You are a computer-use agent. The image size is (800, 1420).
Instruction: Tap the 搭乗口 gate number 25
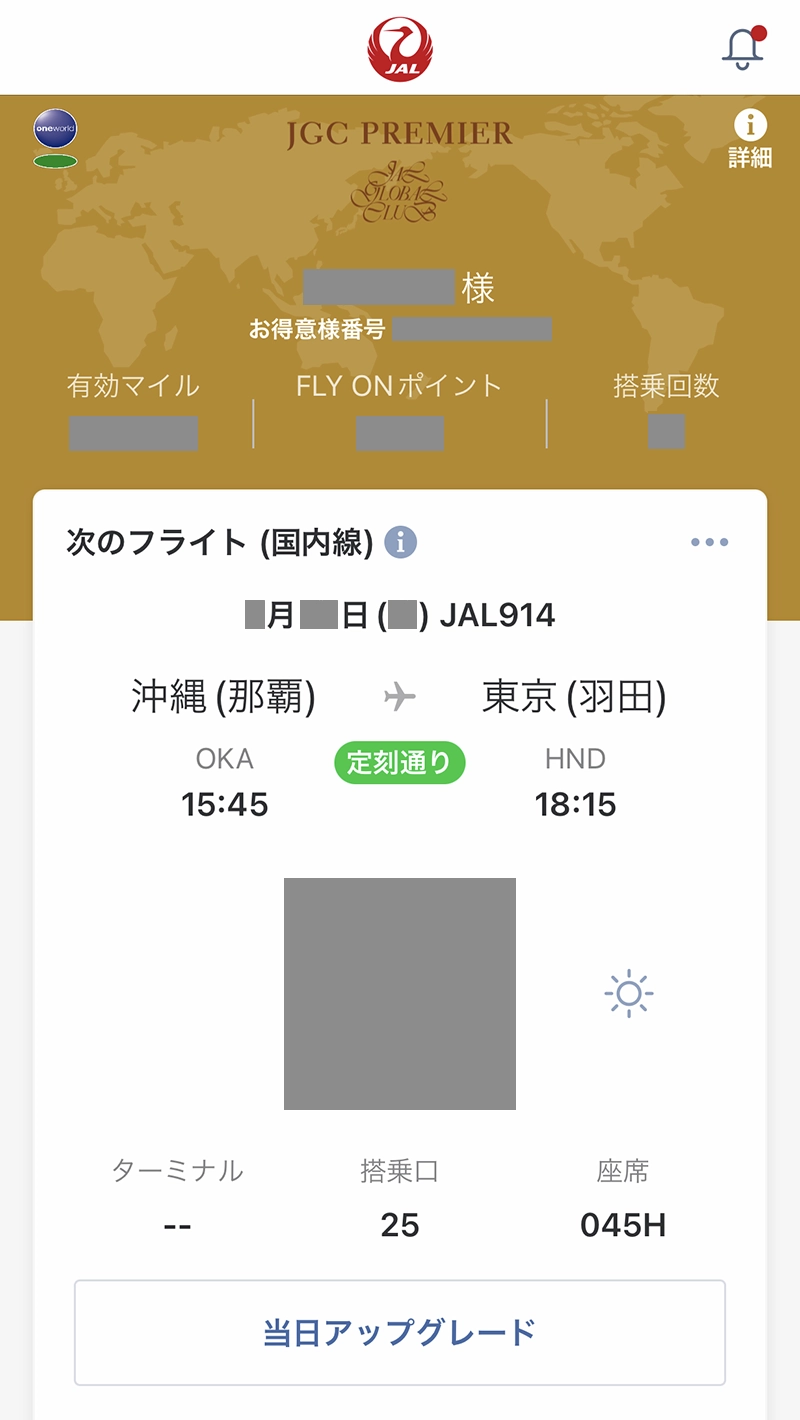pos(399,1224)
